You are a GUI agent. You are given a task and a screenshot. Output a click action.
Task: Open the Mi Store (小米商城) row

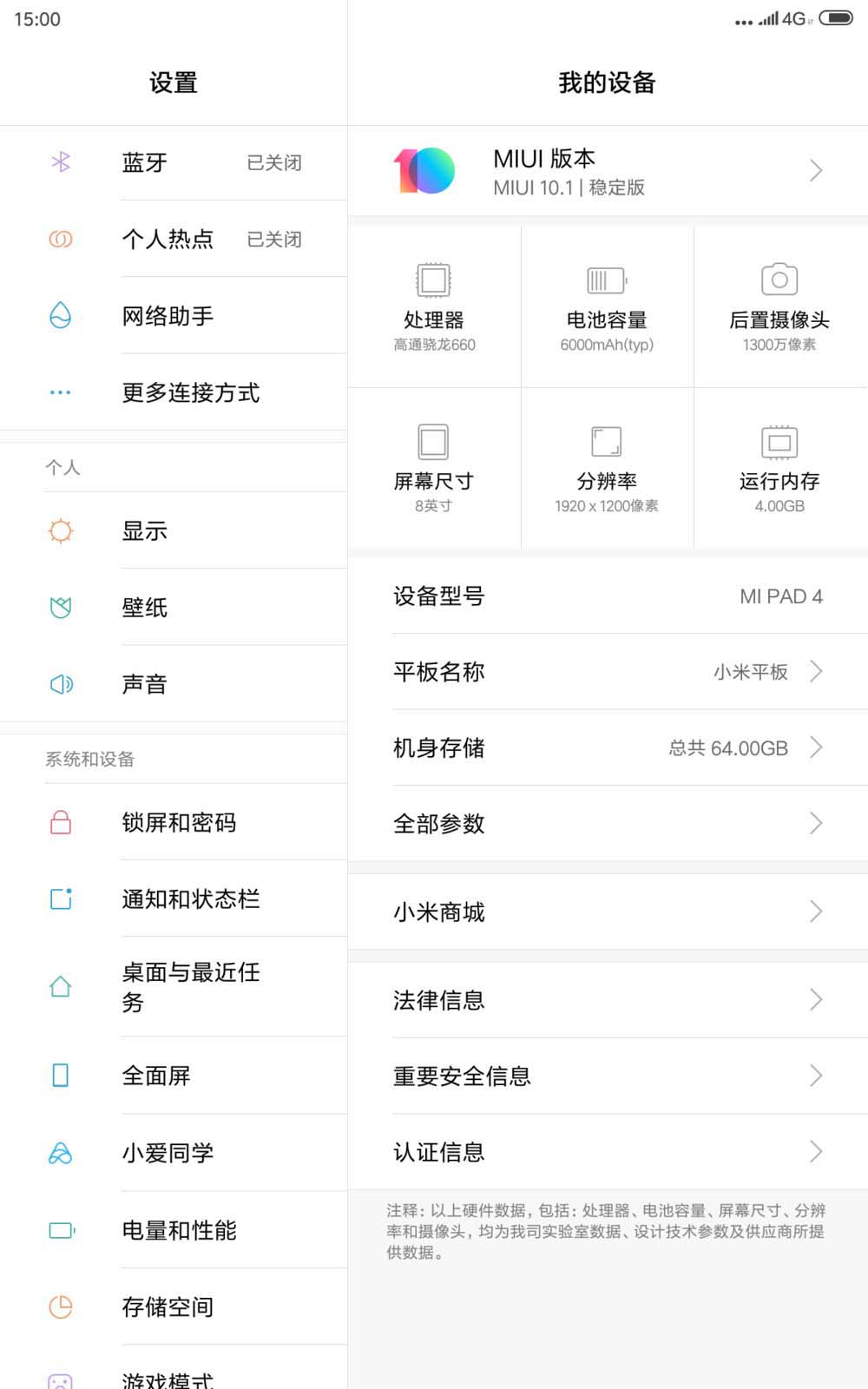pyautogui.click(x=608, y=912)
